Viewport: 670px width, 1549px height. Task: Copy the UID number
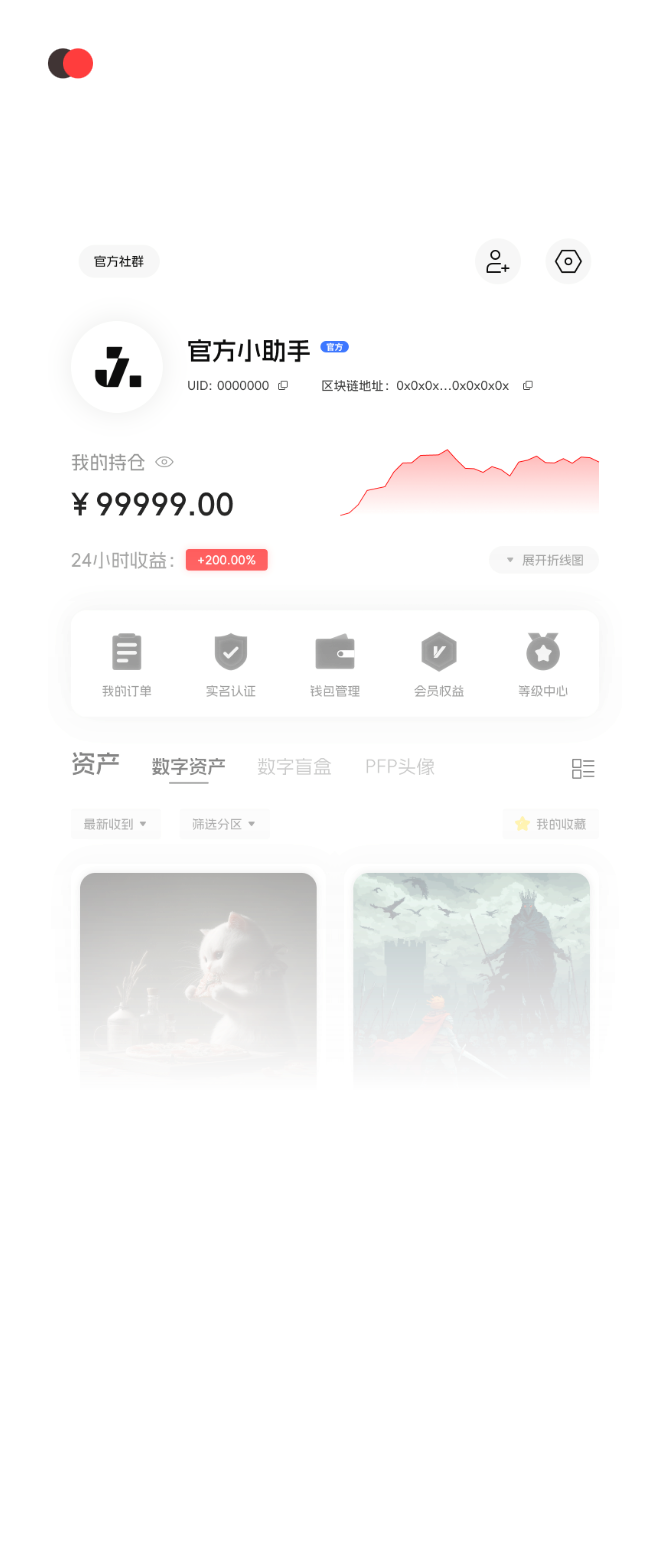283,386
